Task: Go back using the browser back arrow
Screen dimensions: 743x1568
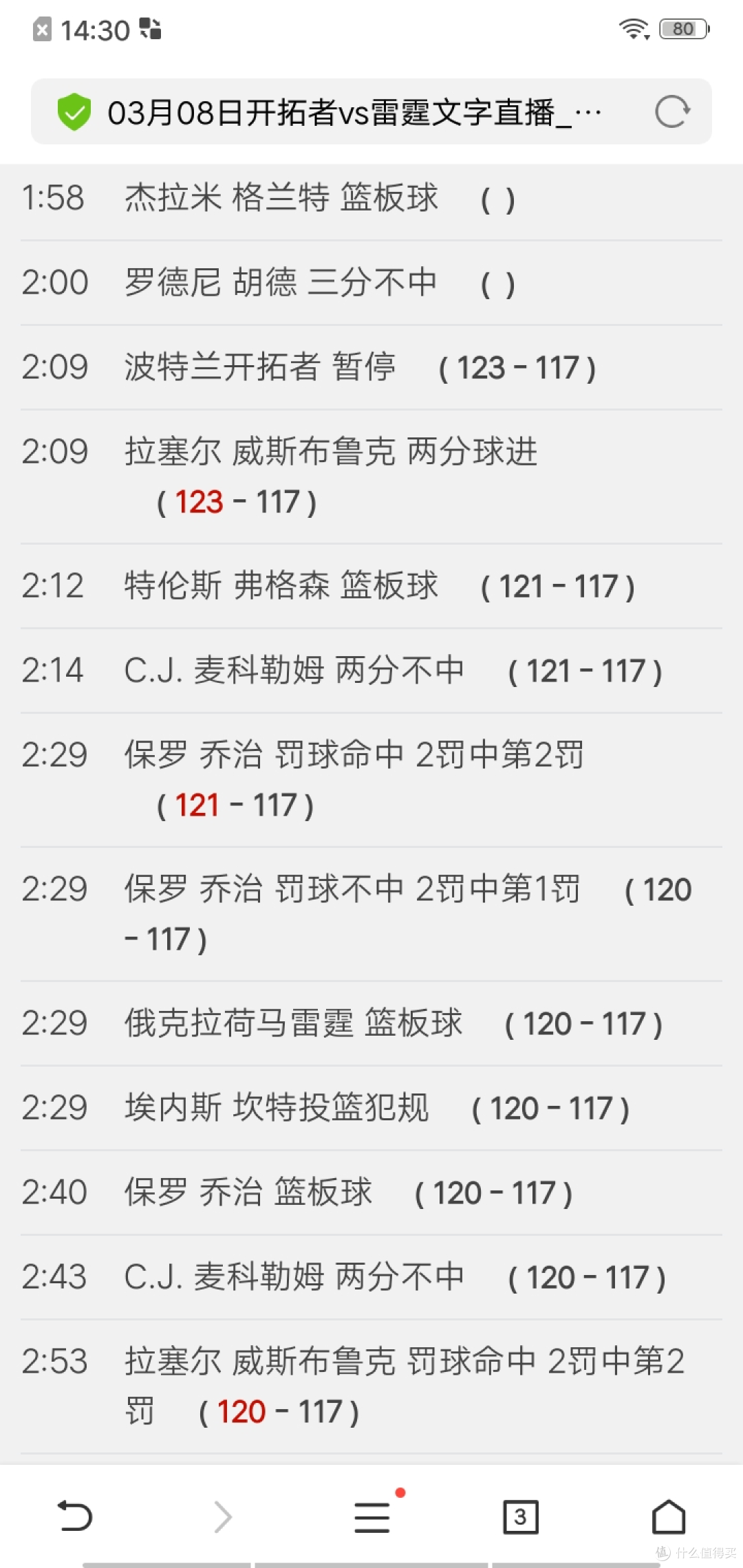Action: (74, 1516)
